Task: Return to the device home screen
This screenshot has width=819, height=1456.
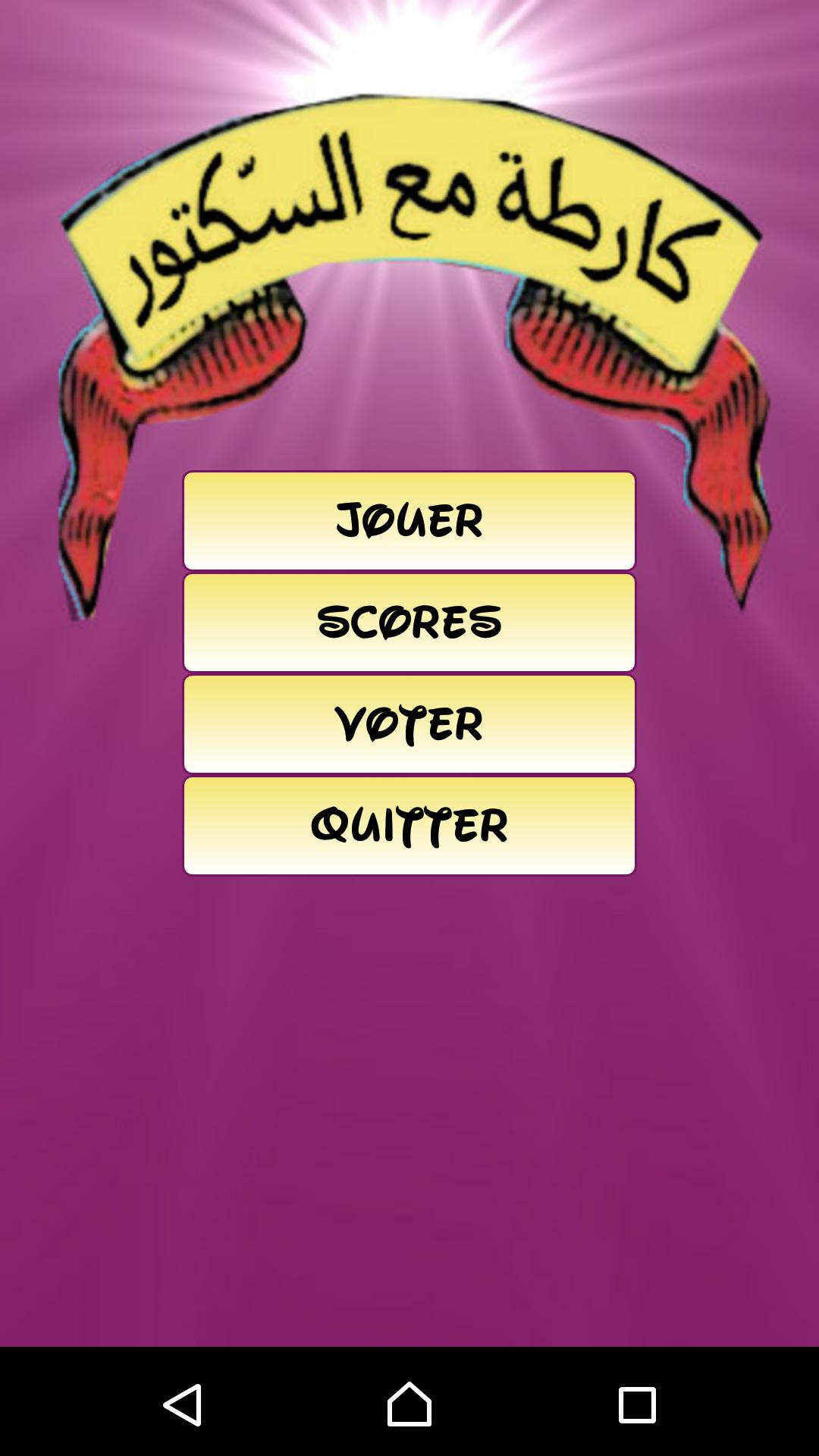Action: pyautogui.click(x=409, y=1404)
